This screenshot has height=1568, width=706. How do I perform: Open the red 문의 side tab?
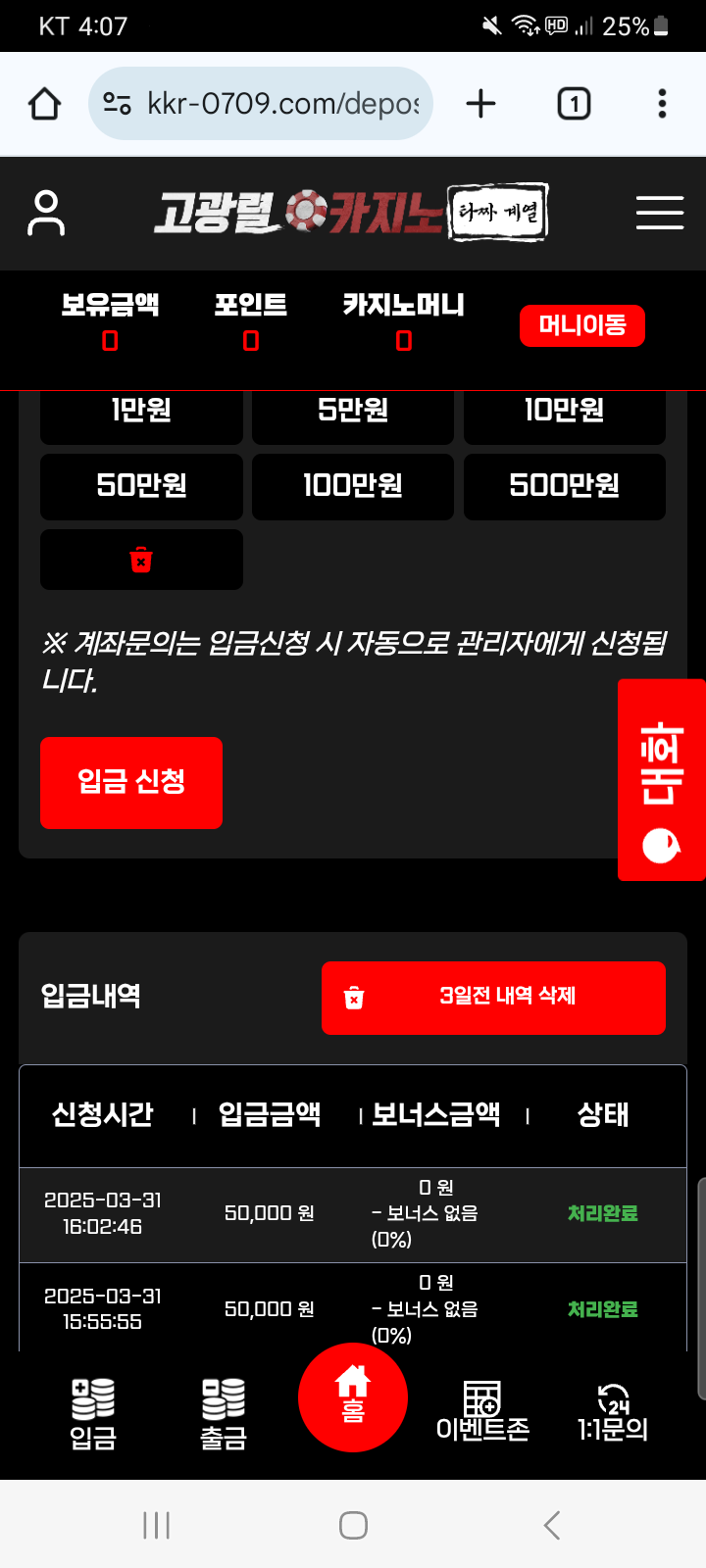coord(662,780)
